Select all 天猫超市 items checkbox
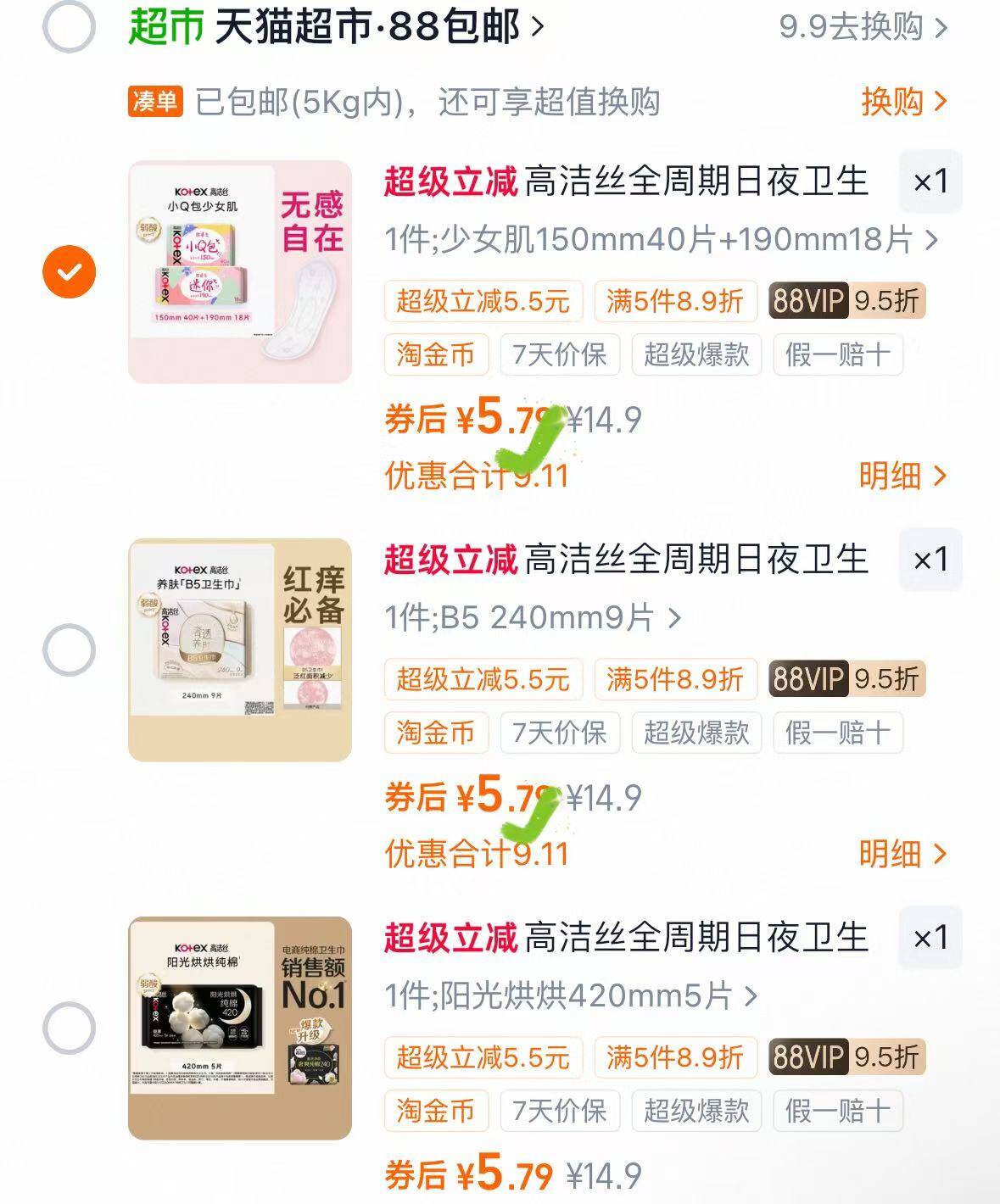The image size is (1000, 1204). (69, 27)
